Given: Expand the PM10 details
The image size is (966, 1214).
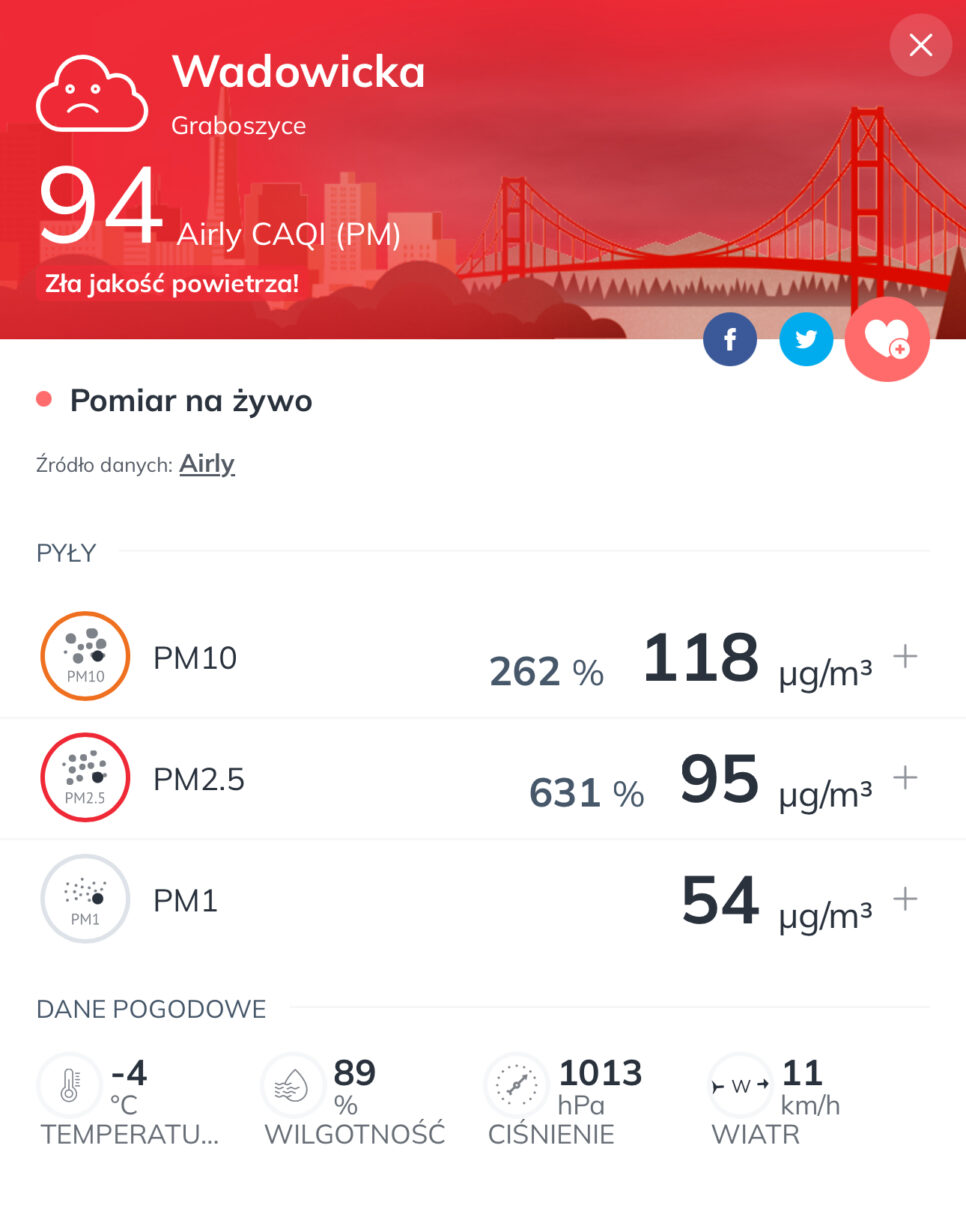Looking at the screenshot, I should [x=905, y=657].
